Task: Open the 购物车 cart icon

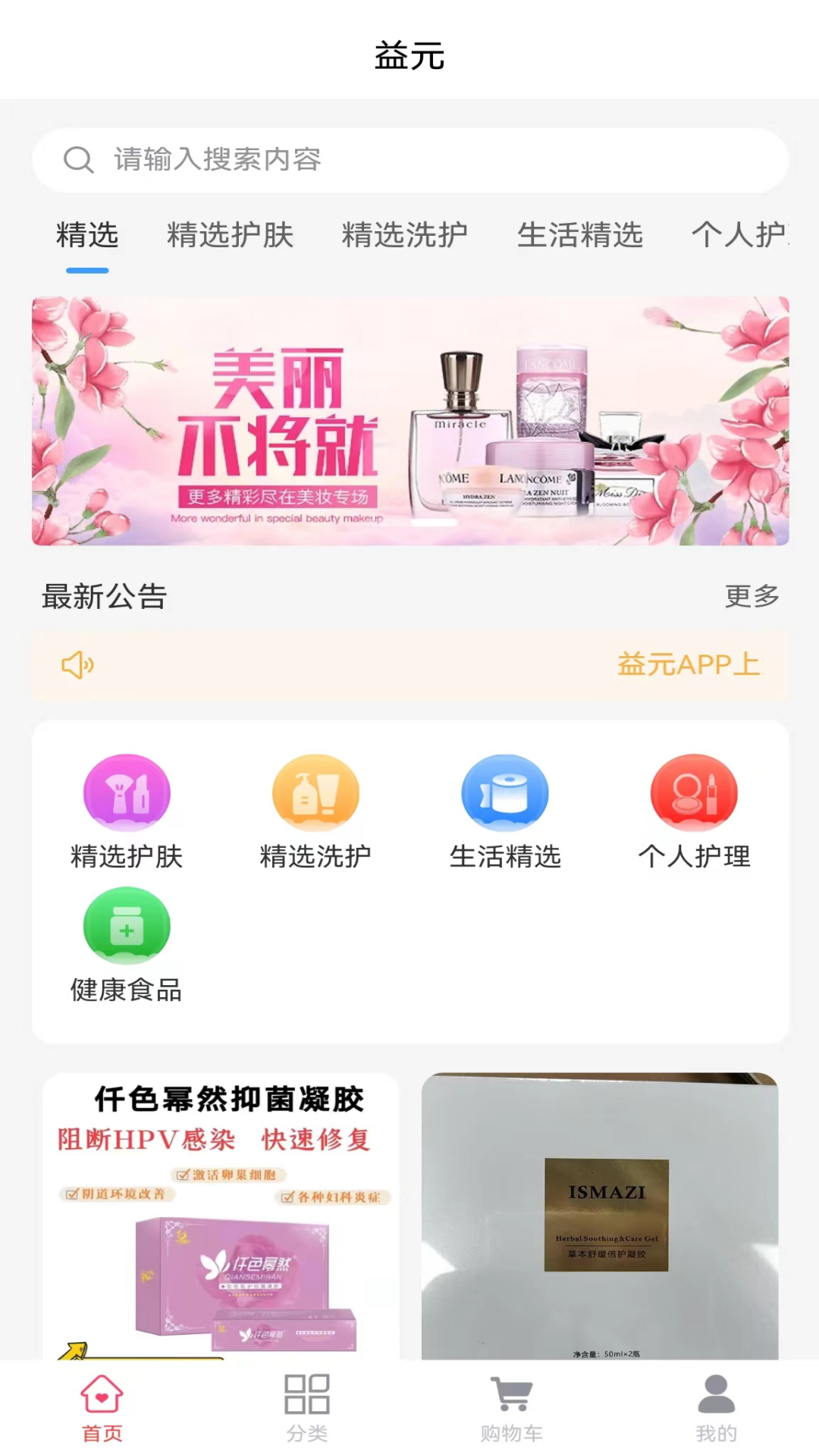Action: pyautogui.click(x=512, y=1404)
